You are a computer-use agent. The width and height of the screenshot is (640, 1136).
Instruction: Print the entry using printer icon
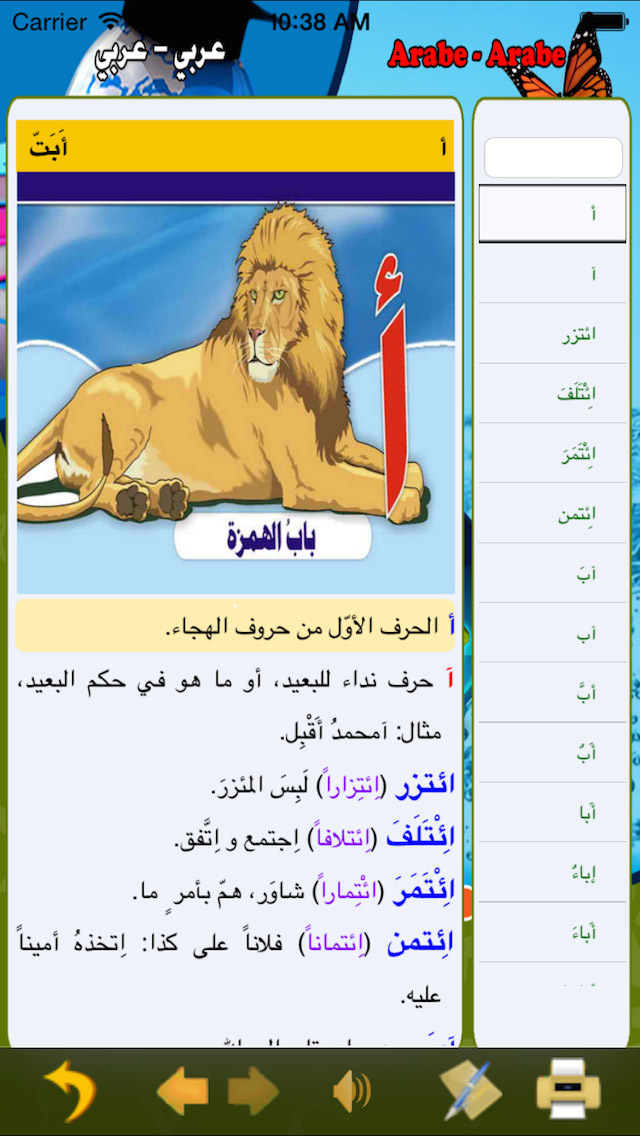click(x=568, y=1088)
